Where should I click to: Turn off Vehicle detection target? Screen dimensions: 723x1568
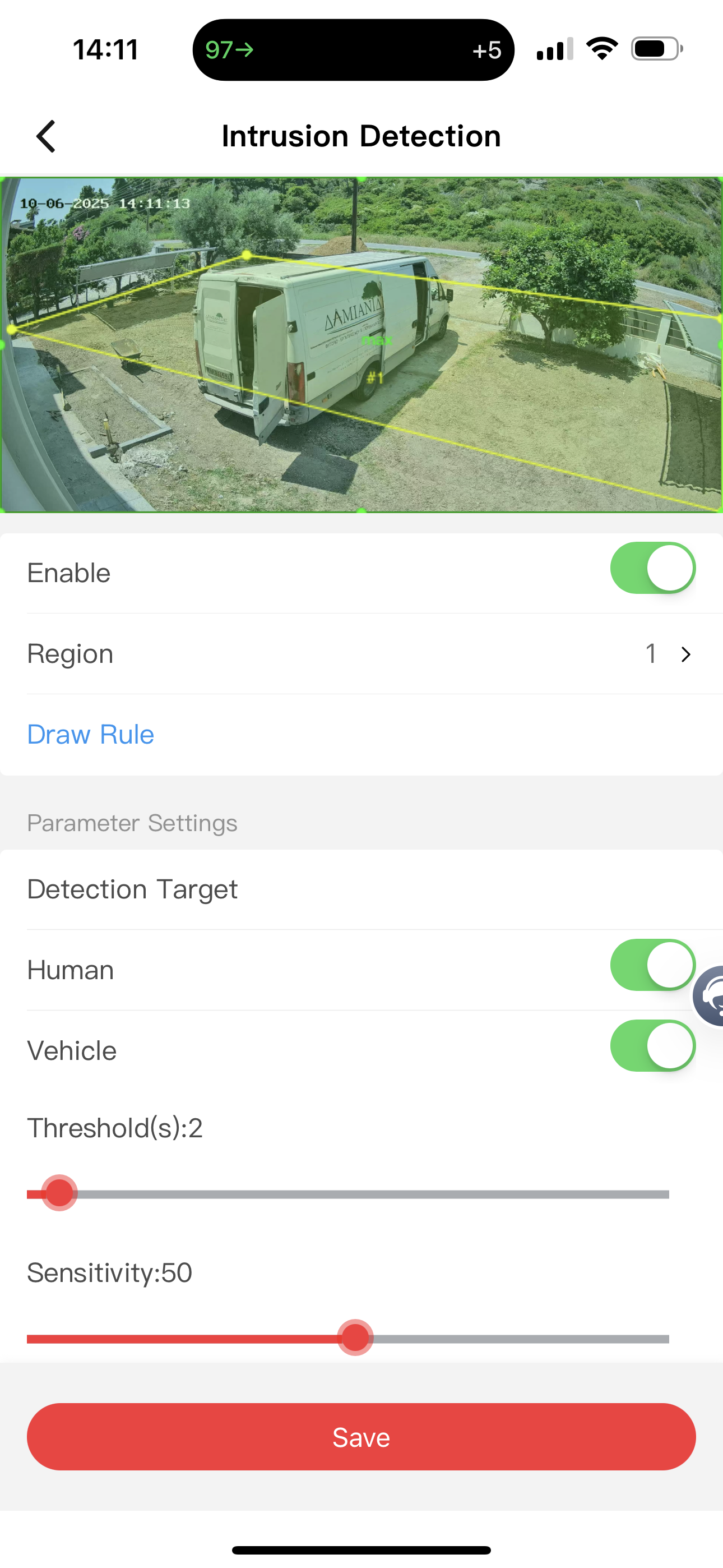pyautogui.click(x=652, y=1046)
